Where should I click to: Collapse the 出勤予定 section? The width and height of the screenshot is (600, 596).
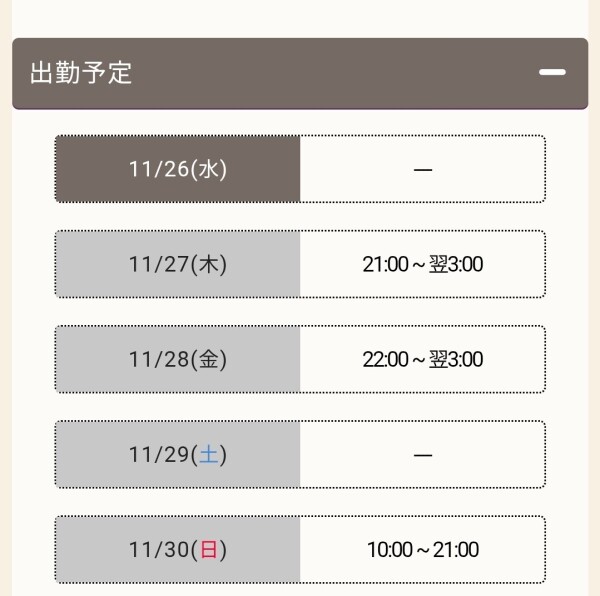(552, 73)
